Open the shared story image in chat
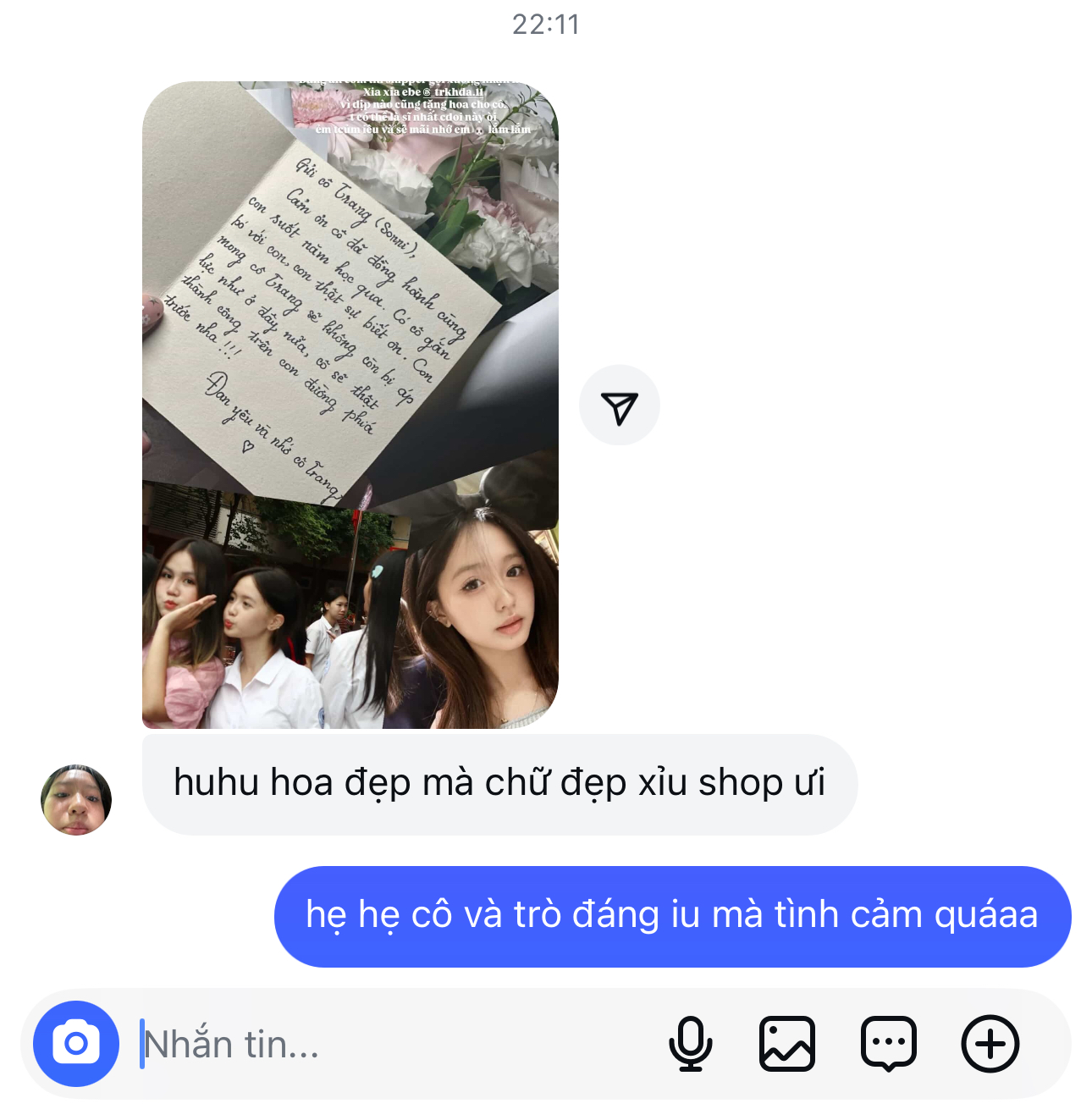Image resolution: width=1092 pixels, height=1120 pixels. click(x=350, y=405)
